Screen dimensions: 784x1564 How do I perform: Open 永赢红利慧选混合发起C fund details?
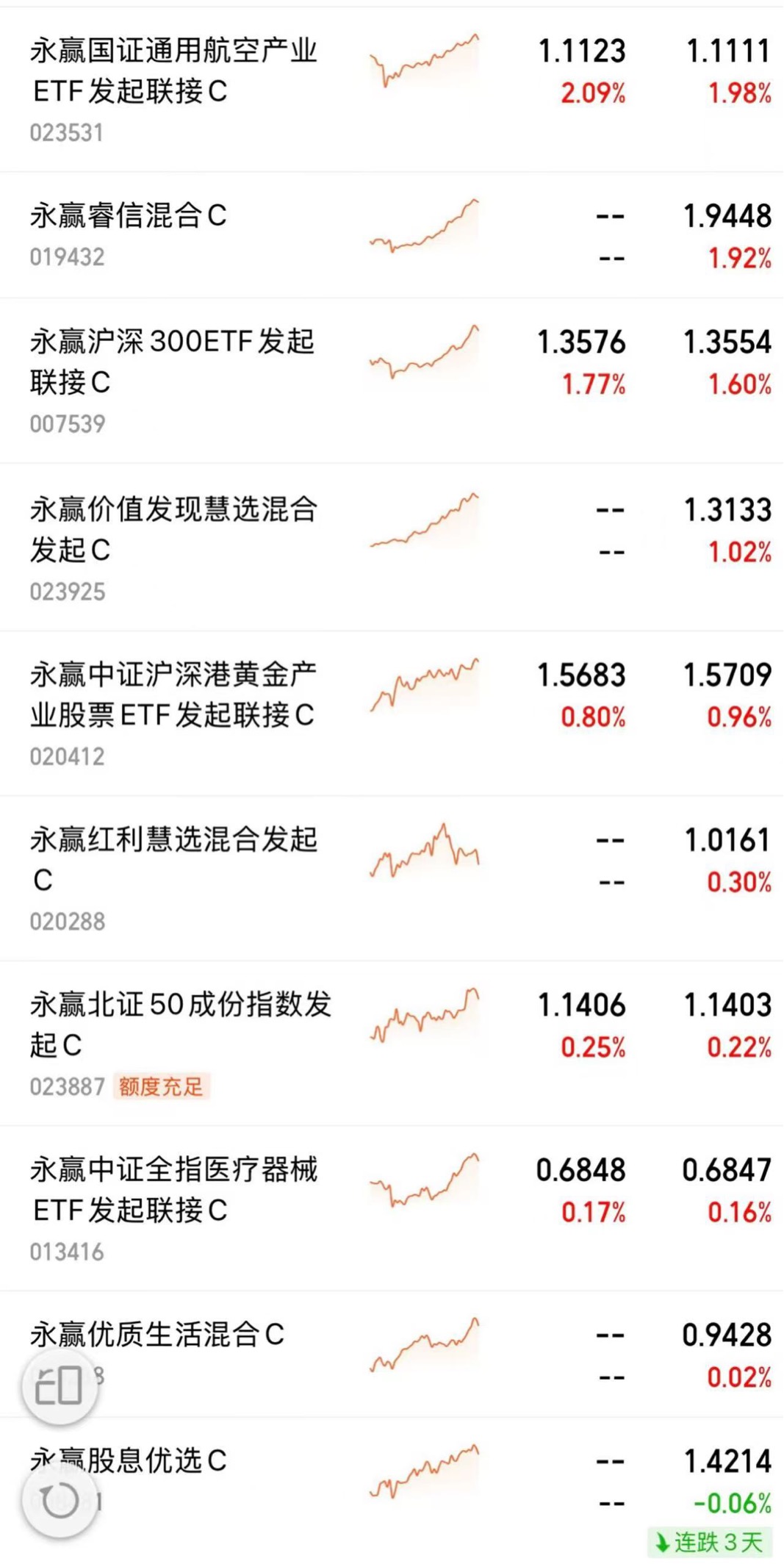click(x=392, y=878)
